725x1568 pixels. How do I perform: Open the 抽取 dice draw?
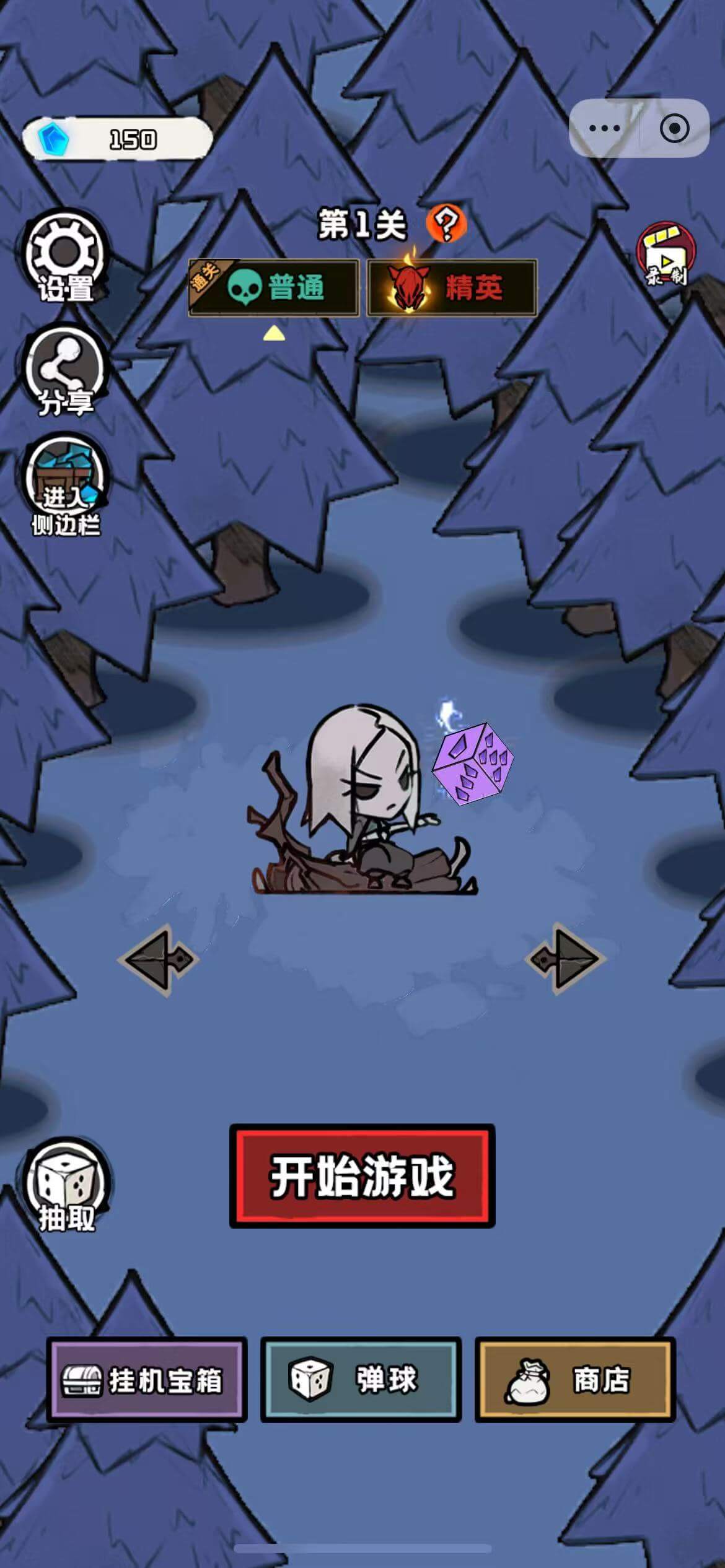click(x=66, y=1185)
